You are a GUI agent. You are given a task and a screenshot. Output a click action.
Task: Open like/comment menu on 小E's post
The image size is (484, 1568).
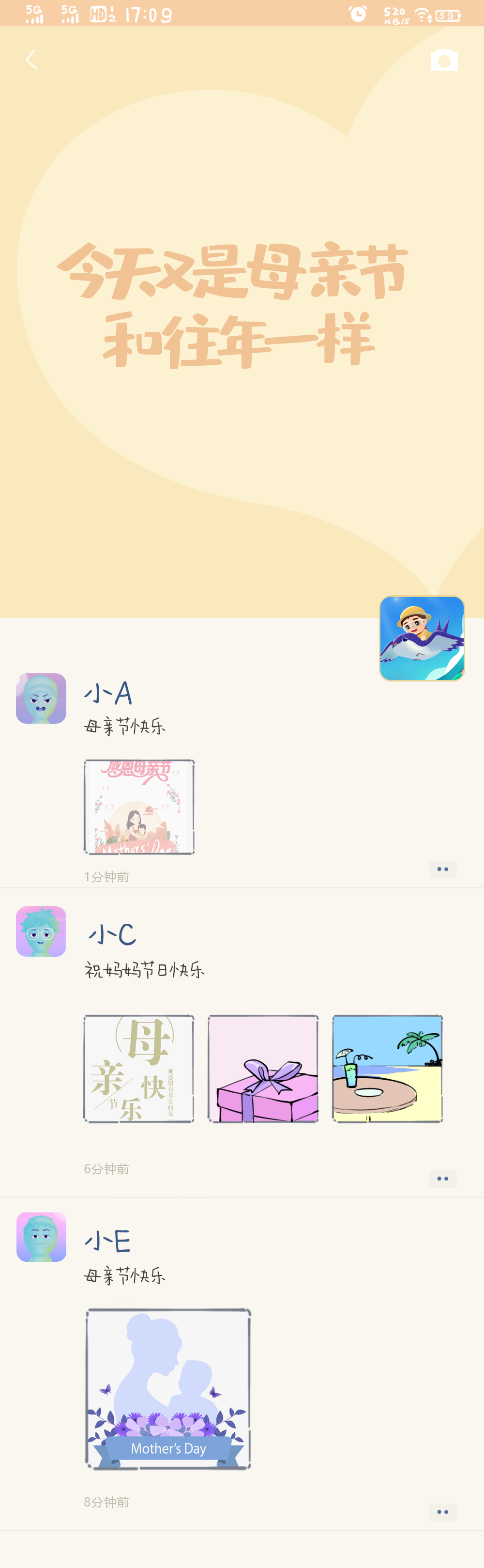[x=442, y=1512]
